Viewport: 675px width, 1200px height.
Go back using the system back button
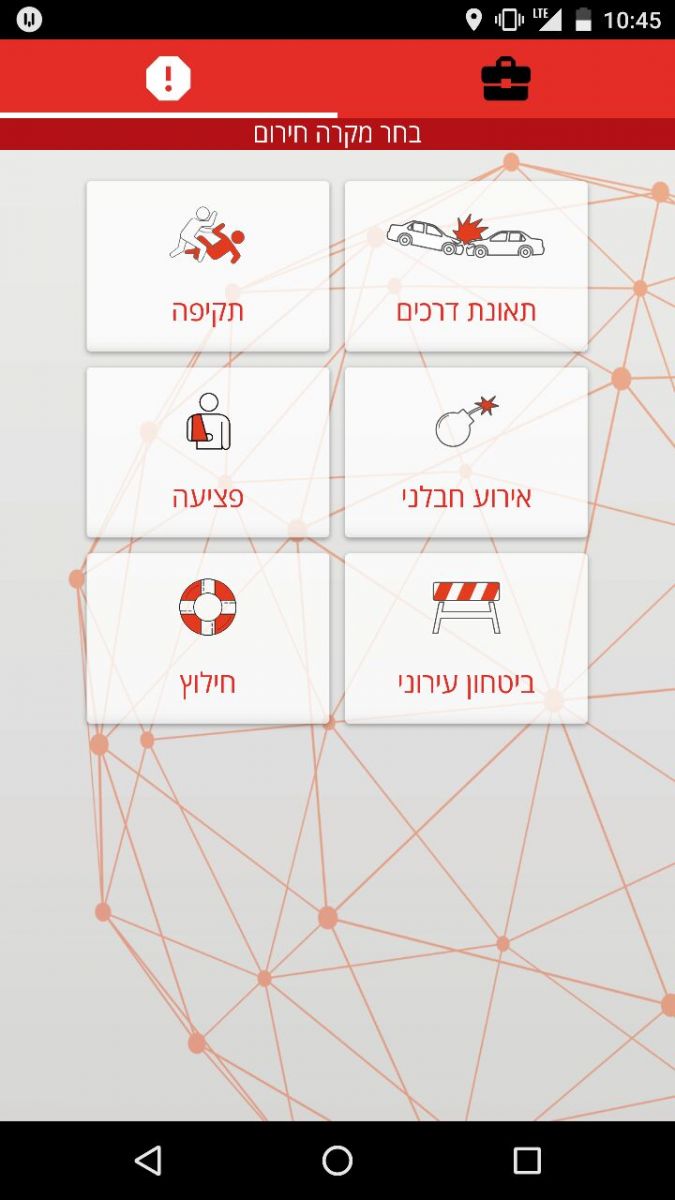pos(148,1160)
